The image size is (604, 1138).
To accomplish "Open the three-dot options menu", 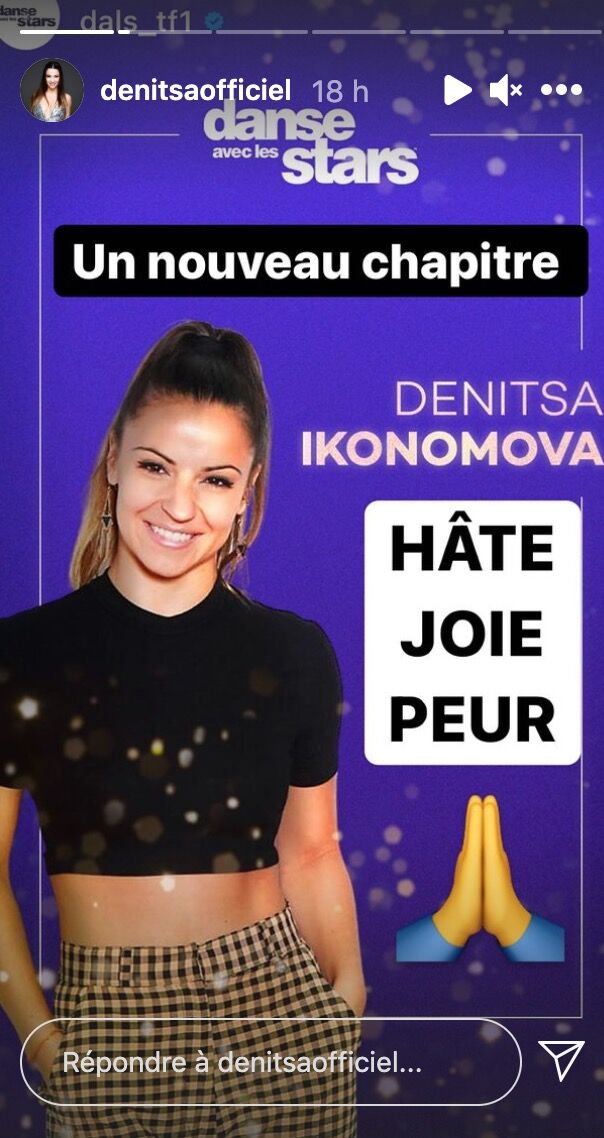I will pyautogui.click(x=561, y=91).
